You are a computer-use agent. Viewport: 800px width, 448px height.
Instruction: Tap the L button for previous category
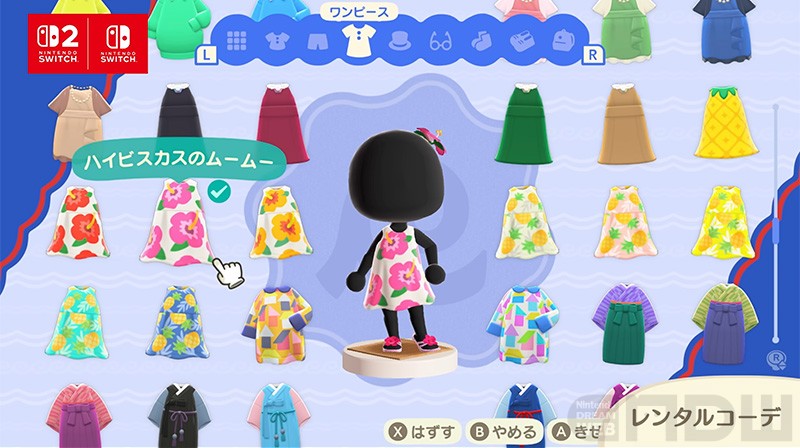coord(207,55)
